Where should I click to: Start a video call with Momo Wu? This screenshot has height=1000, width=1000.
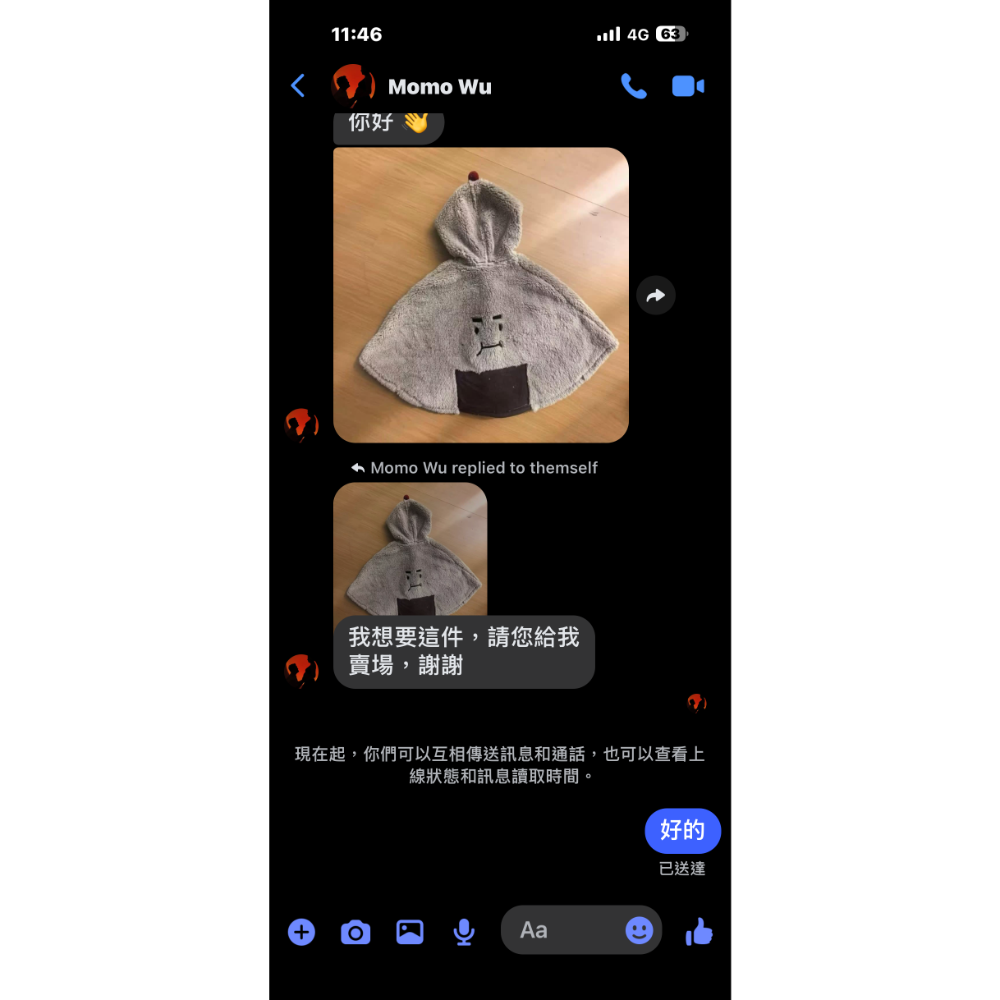pyautogui.click(x=688, y=86)
